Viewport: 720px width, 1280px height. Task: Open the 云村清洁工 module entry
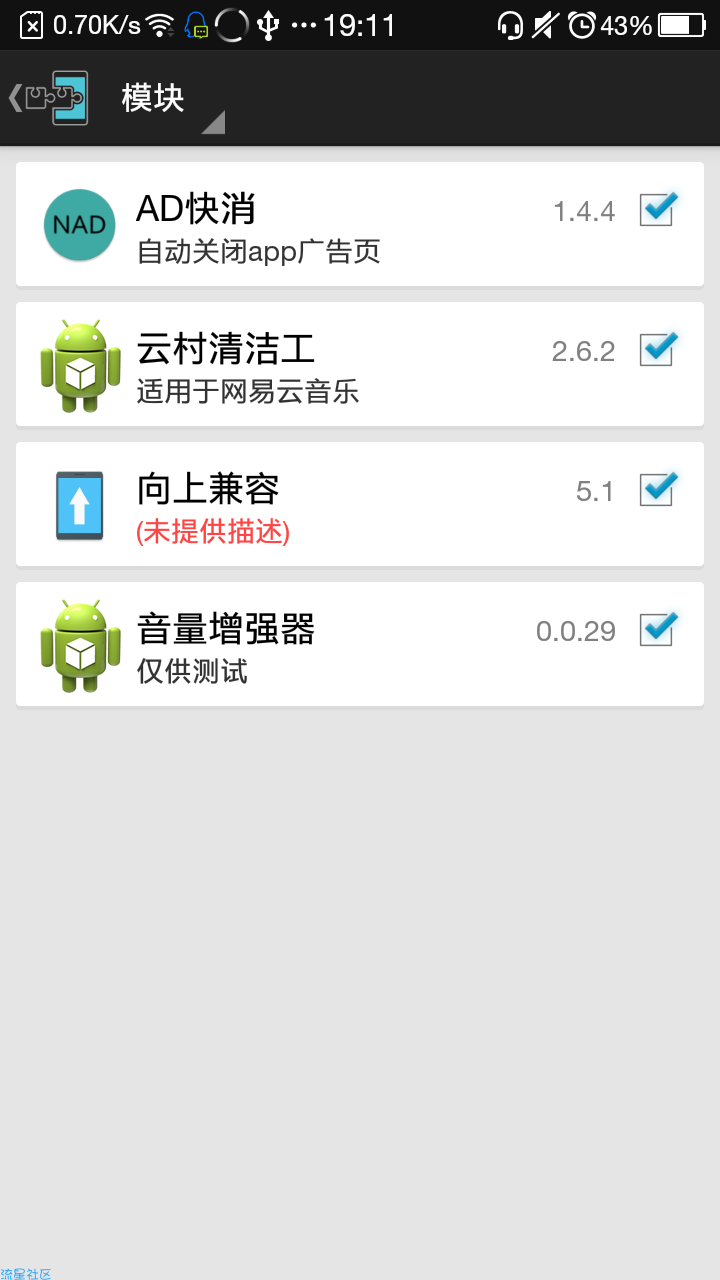coord(360,364)
